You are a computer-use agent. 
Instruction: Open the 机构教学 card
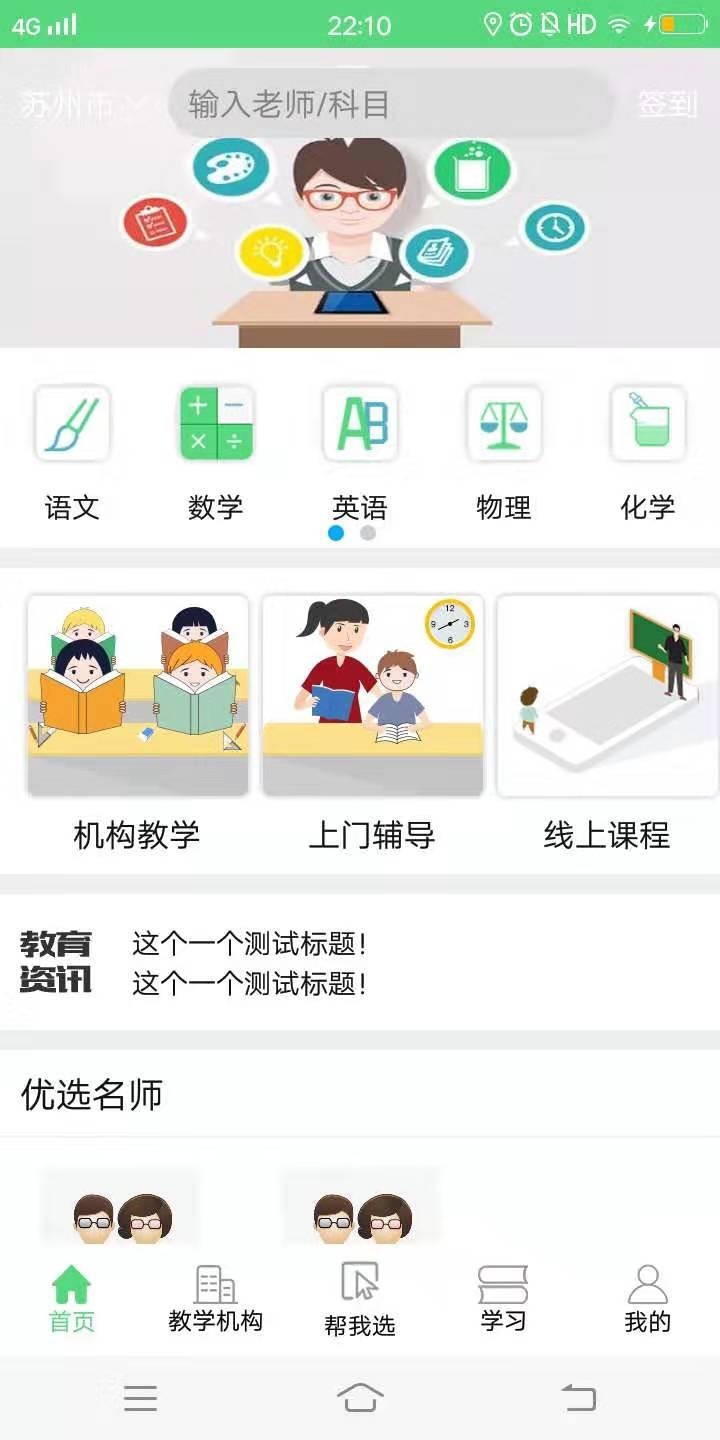[137, 722]
